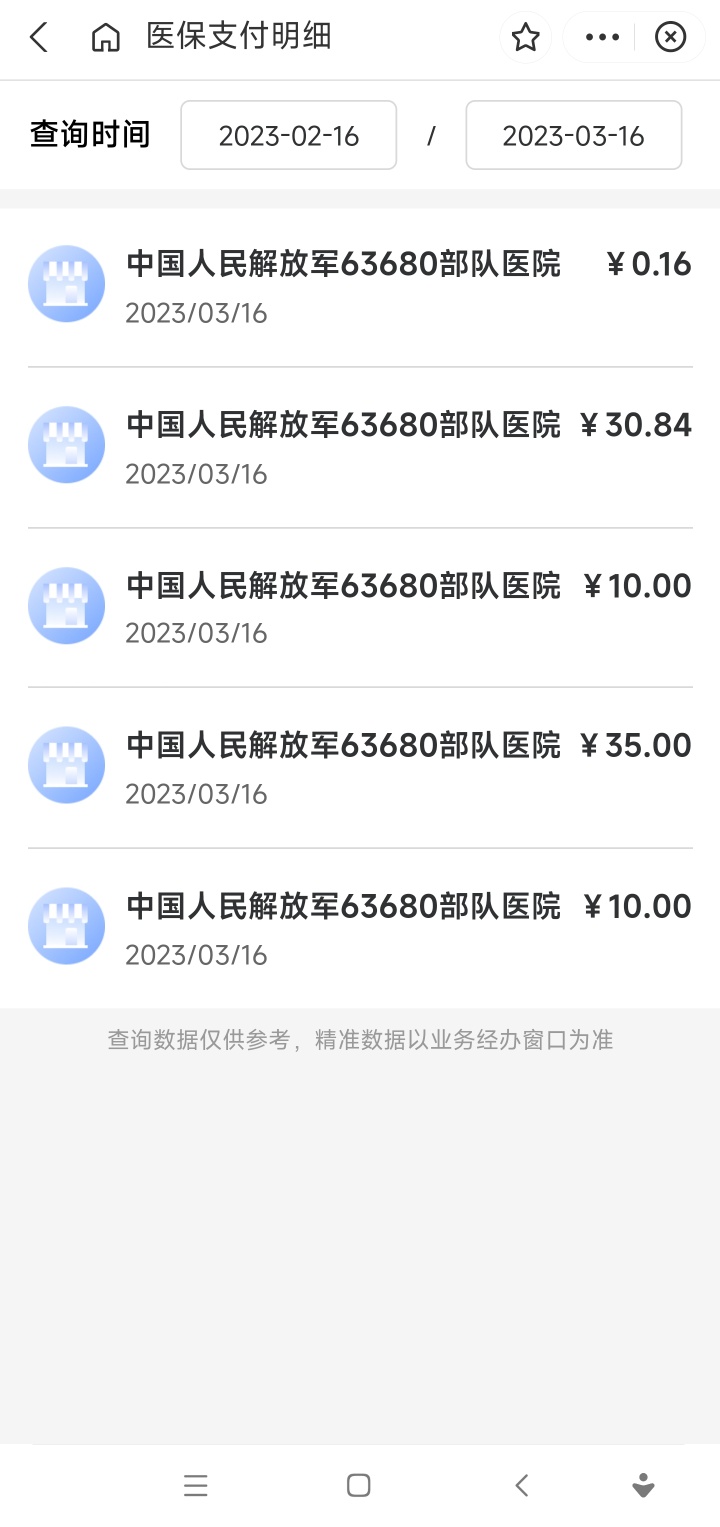Open the ¥30.84 payment record

coord(360,447)
